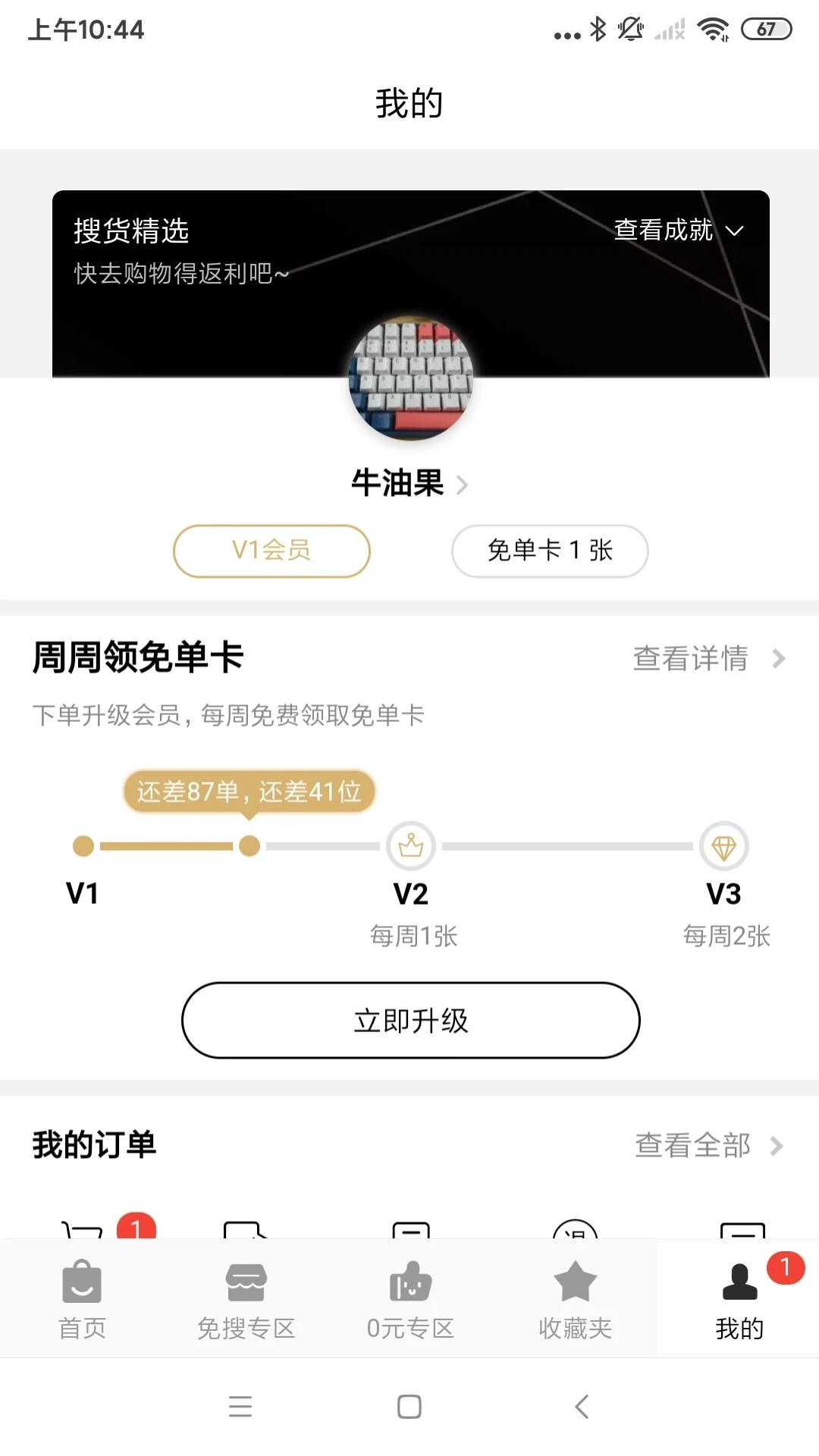Select the V2 crown milestone icon
Image resolution: width=819 pixels, height=1456 pixels.
[x=412, y=846]
